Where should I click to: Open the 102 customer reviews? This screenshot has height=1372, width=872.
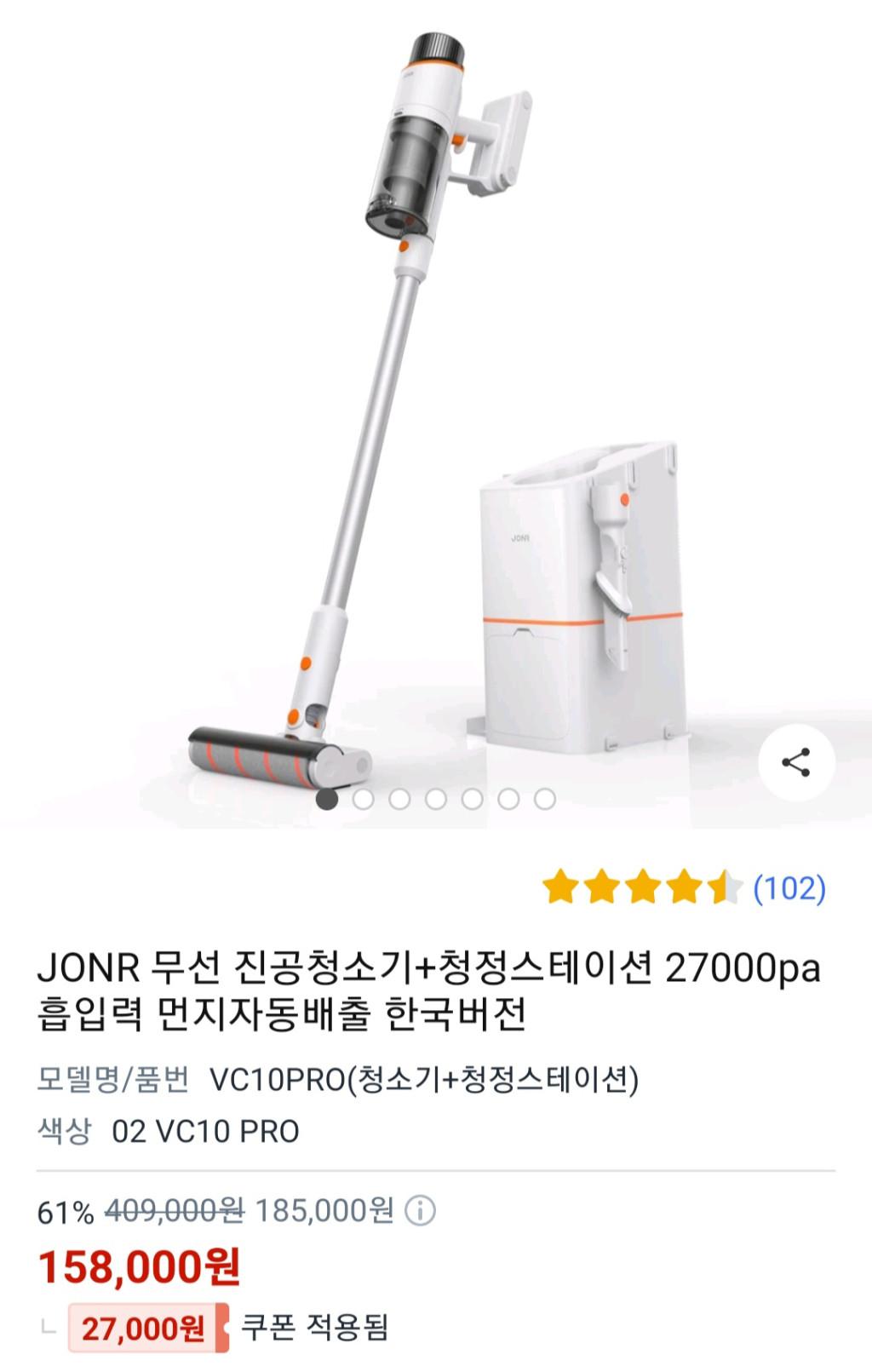789,888
